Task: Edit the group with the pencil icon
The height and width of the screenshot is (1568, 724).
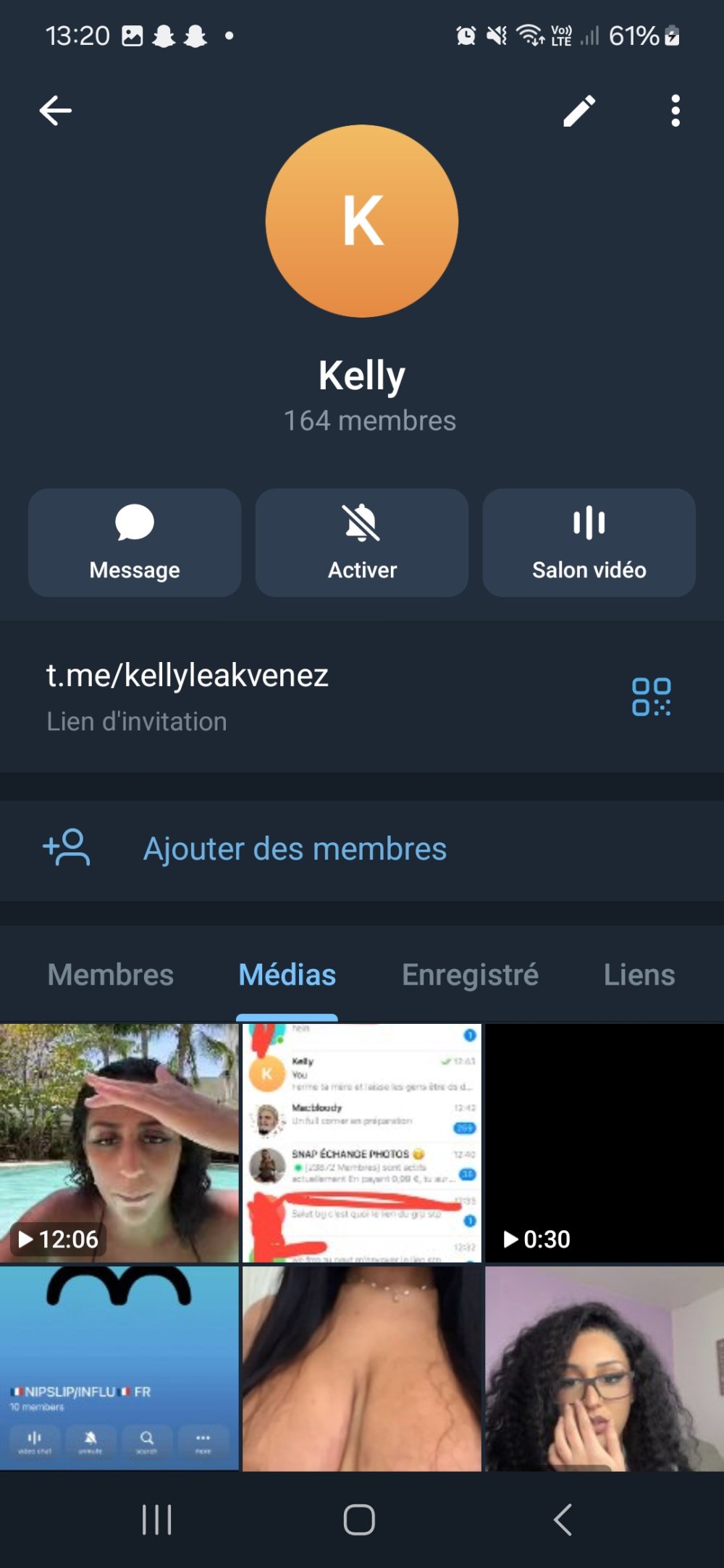Action: click(x=579, y=111)
